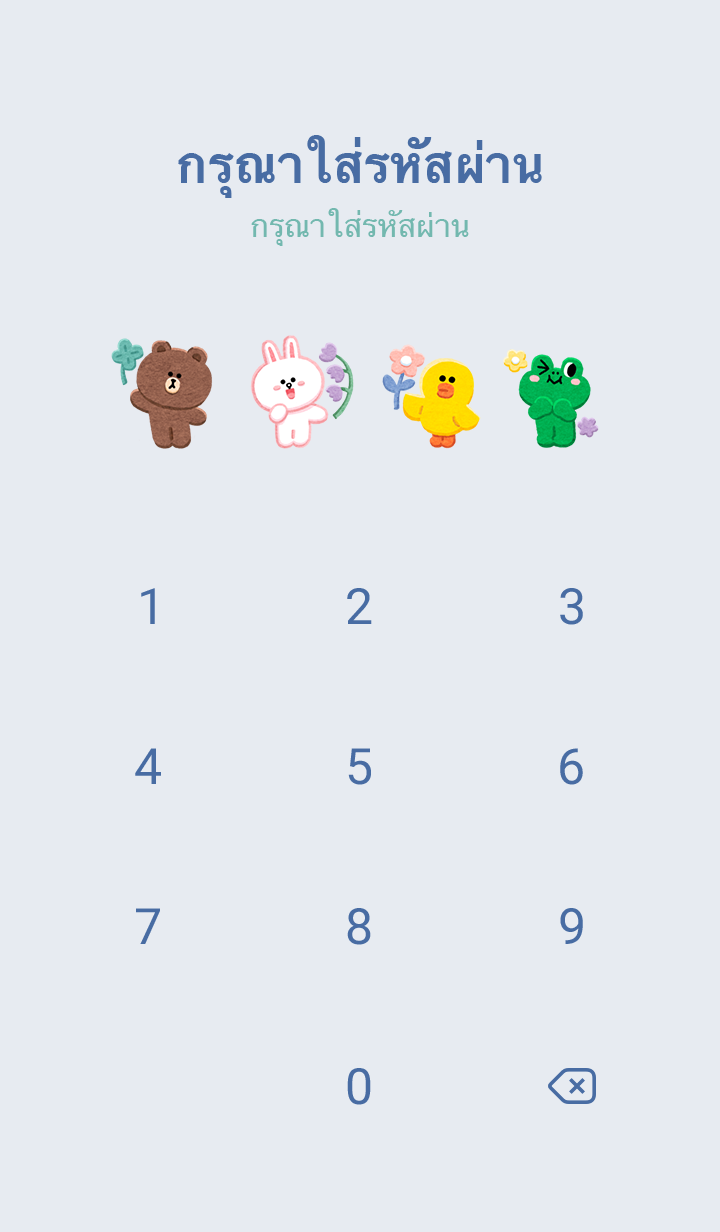Delete the last entered digit
This screenshot has height=1232, width=720.
coord(572,1086)
